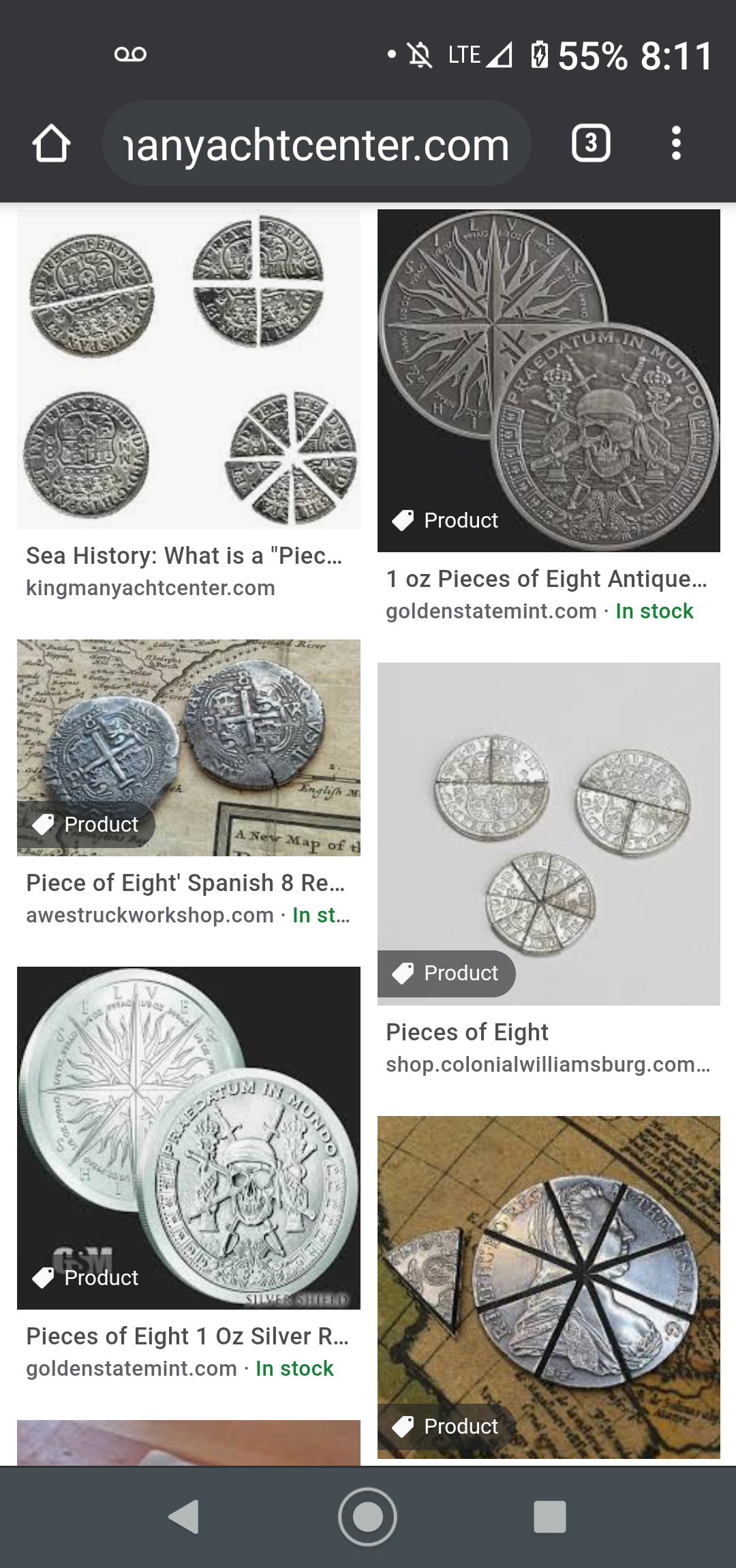736x1568 pixels.
Task: Go back using the system back button
Action: click(x=184, y=1517)
